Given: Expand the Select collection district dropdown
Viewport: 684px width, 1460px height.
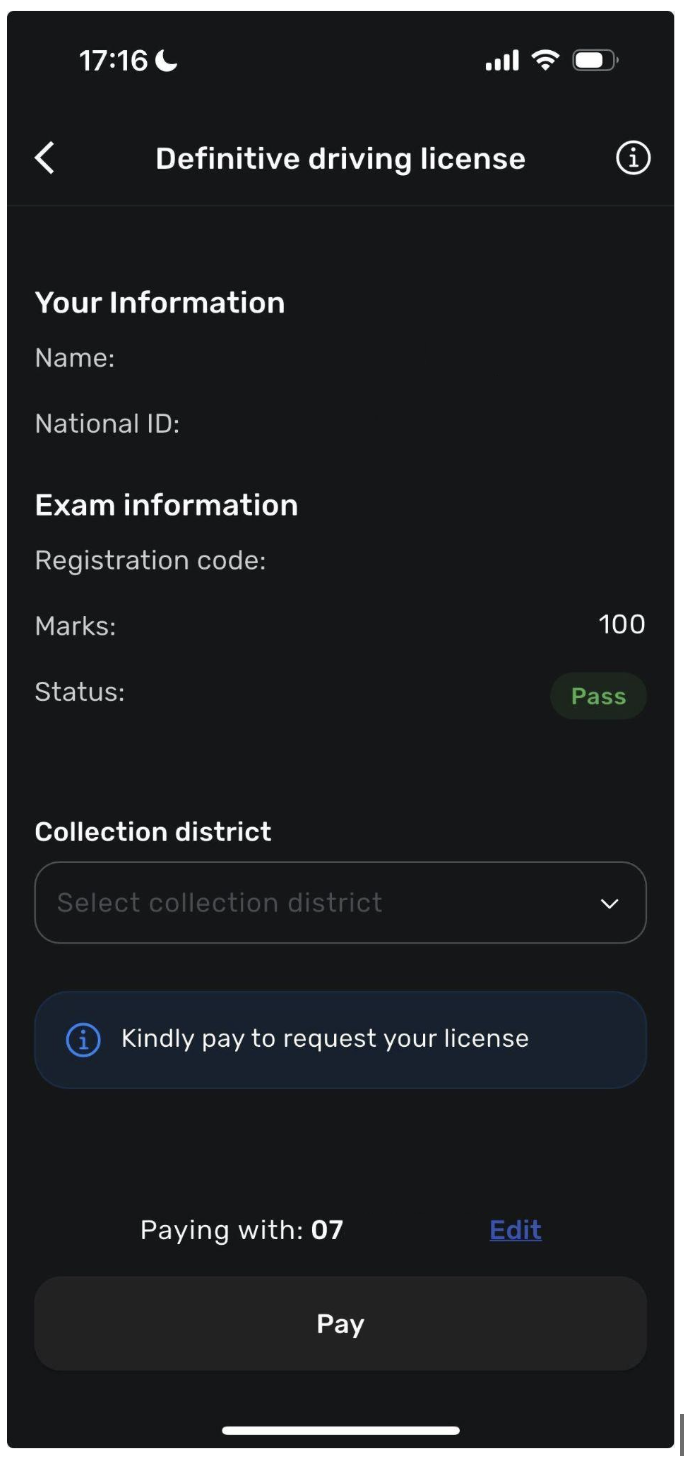Looking at the screenshot, I should [x=340, y=902].
